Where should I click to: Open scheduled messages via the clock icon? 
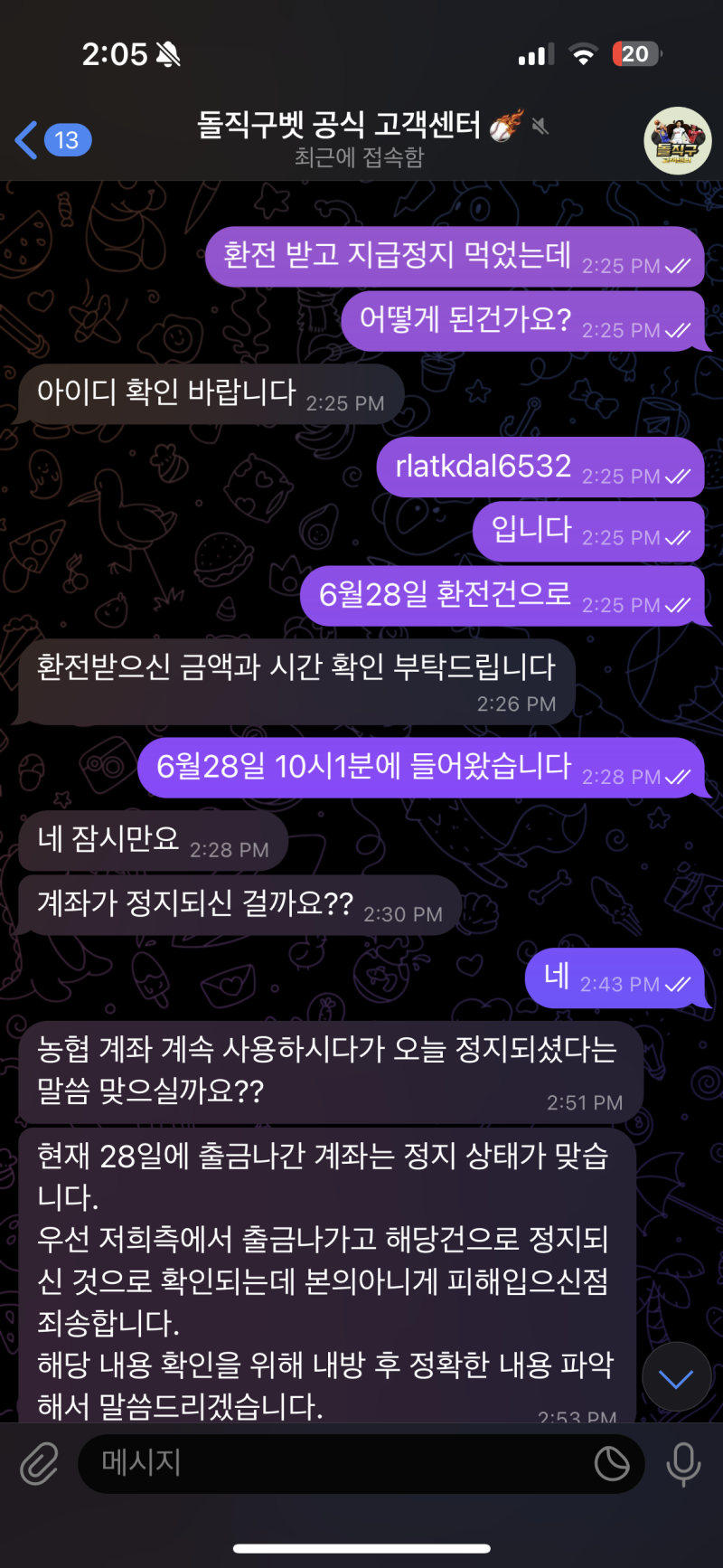click(613, 1464)
